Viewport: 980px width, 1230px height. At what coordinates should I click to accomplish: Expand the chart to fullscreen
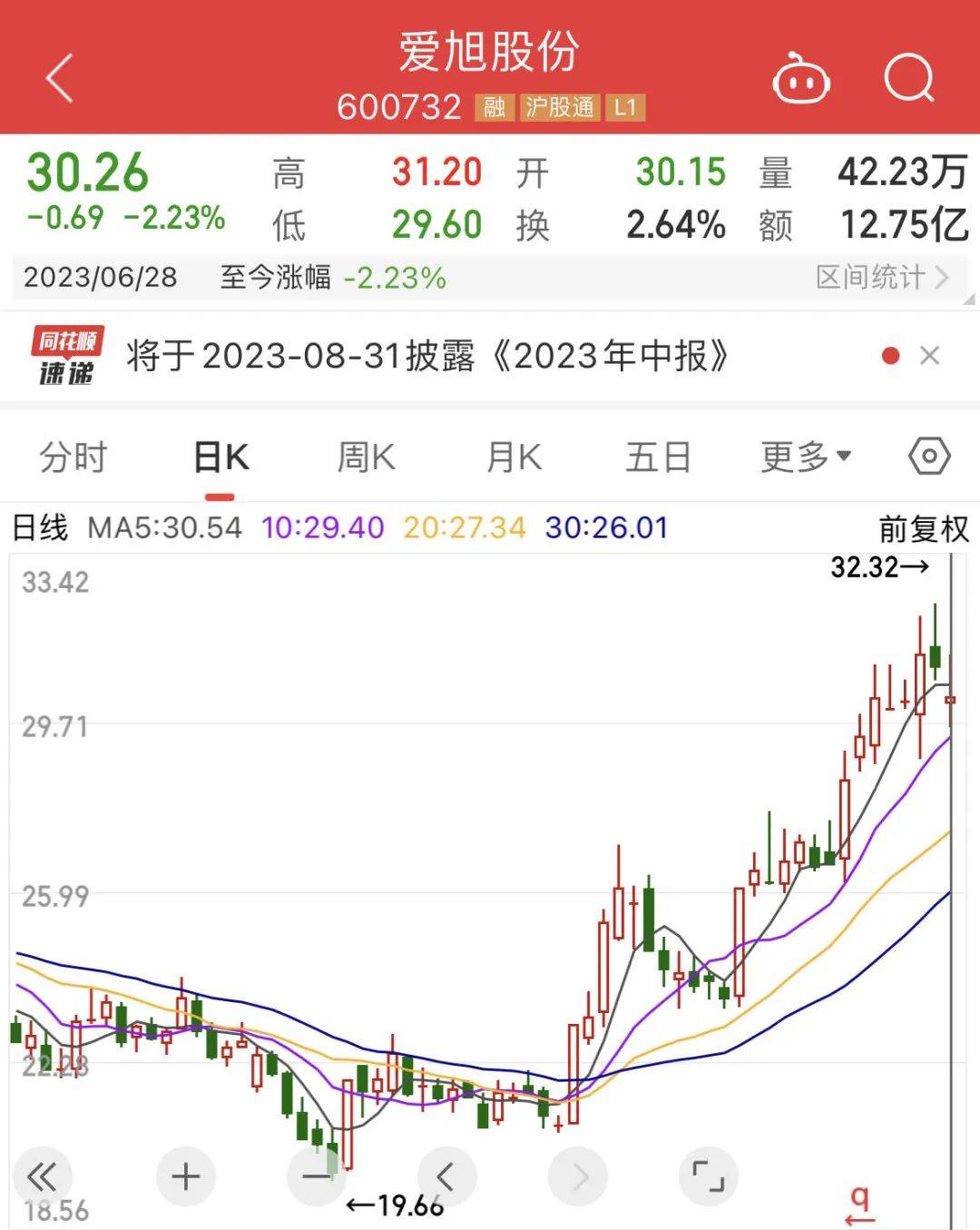708,1176
